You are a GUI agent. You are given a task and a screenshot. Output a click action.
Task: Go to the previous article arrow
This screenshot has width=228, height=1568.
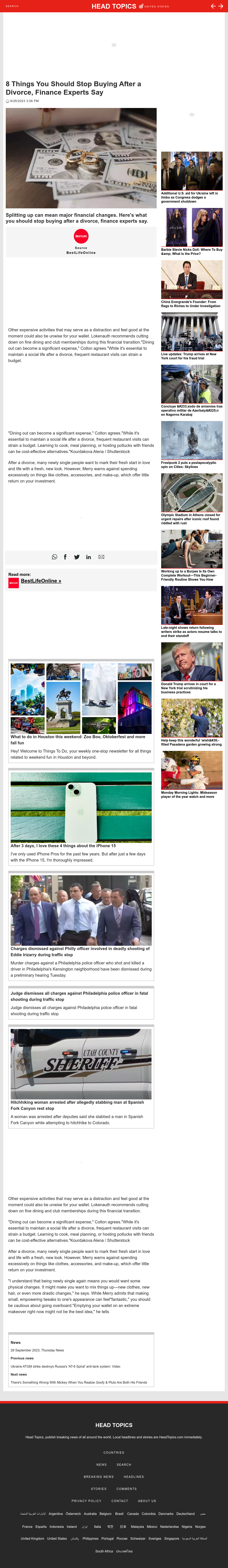[213, 6]
